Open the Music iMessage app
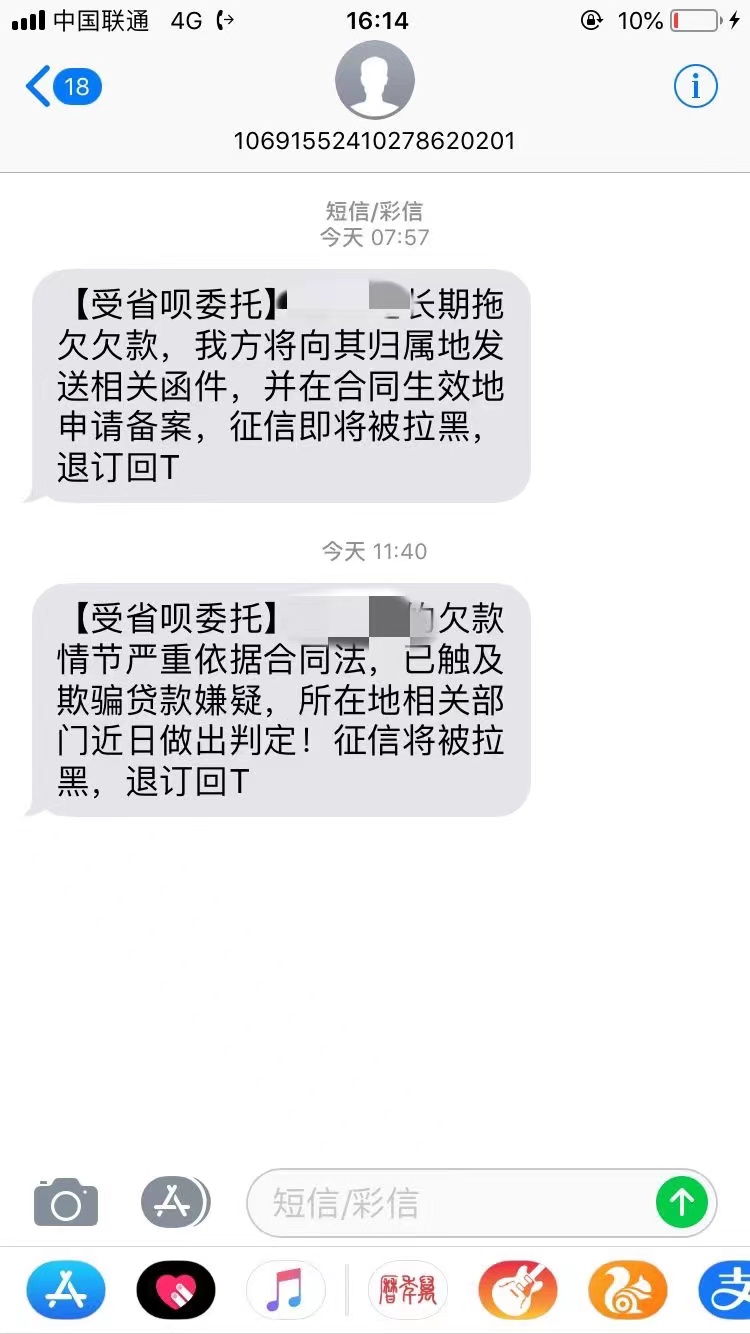The image size is (750, 1334). tap(286, 1290)
